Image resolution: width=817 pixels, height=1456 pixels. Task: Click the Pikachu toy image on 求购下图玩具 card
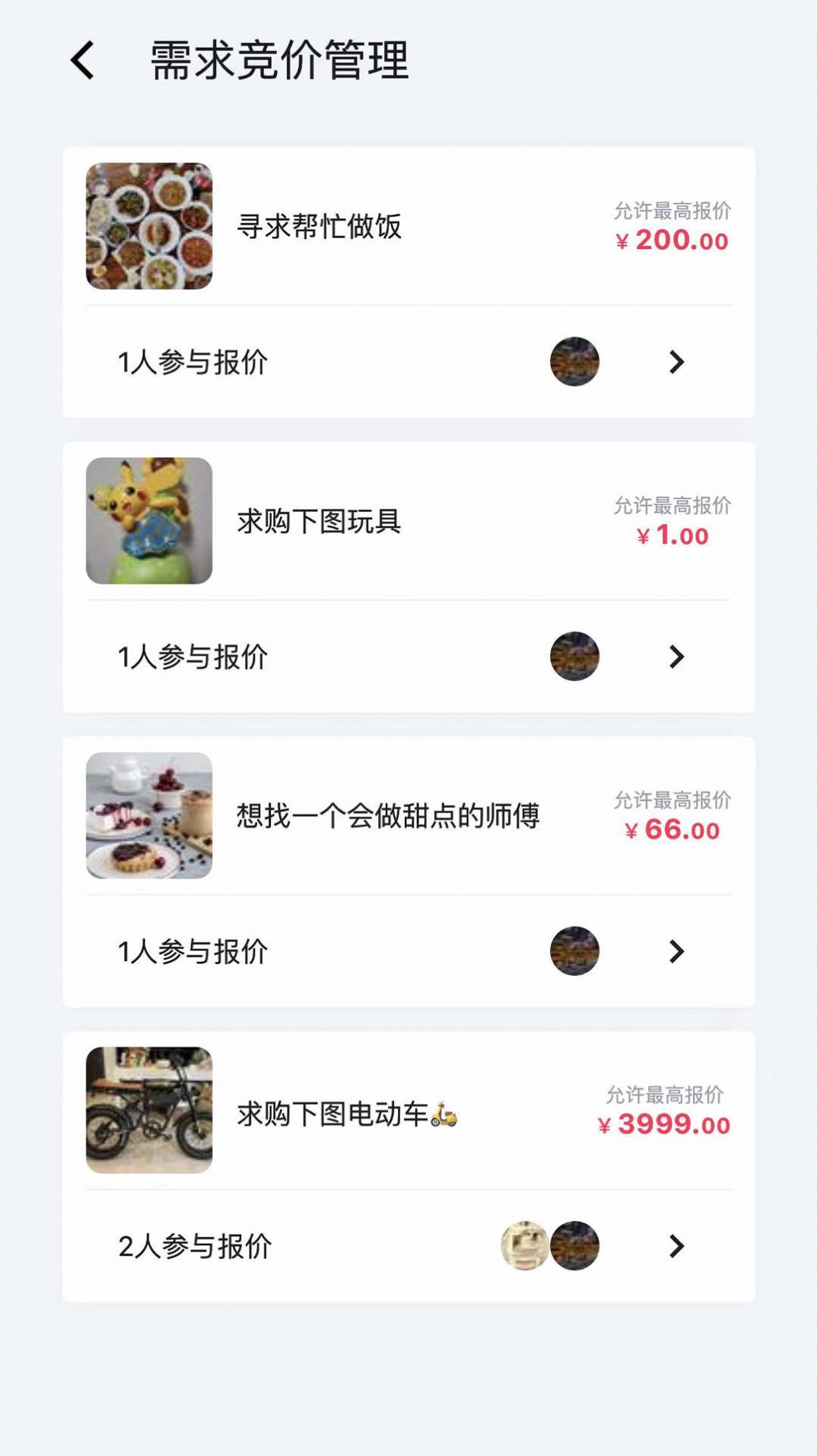(x=148, y=520)
